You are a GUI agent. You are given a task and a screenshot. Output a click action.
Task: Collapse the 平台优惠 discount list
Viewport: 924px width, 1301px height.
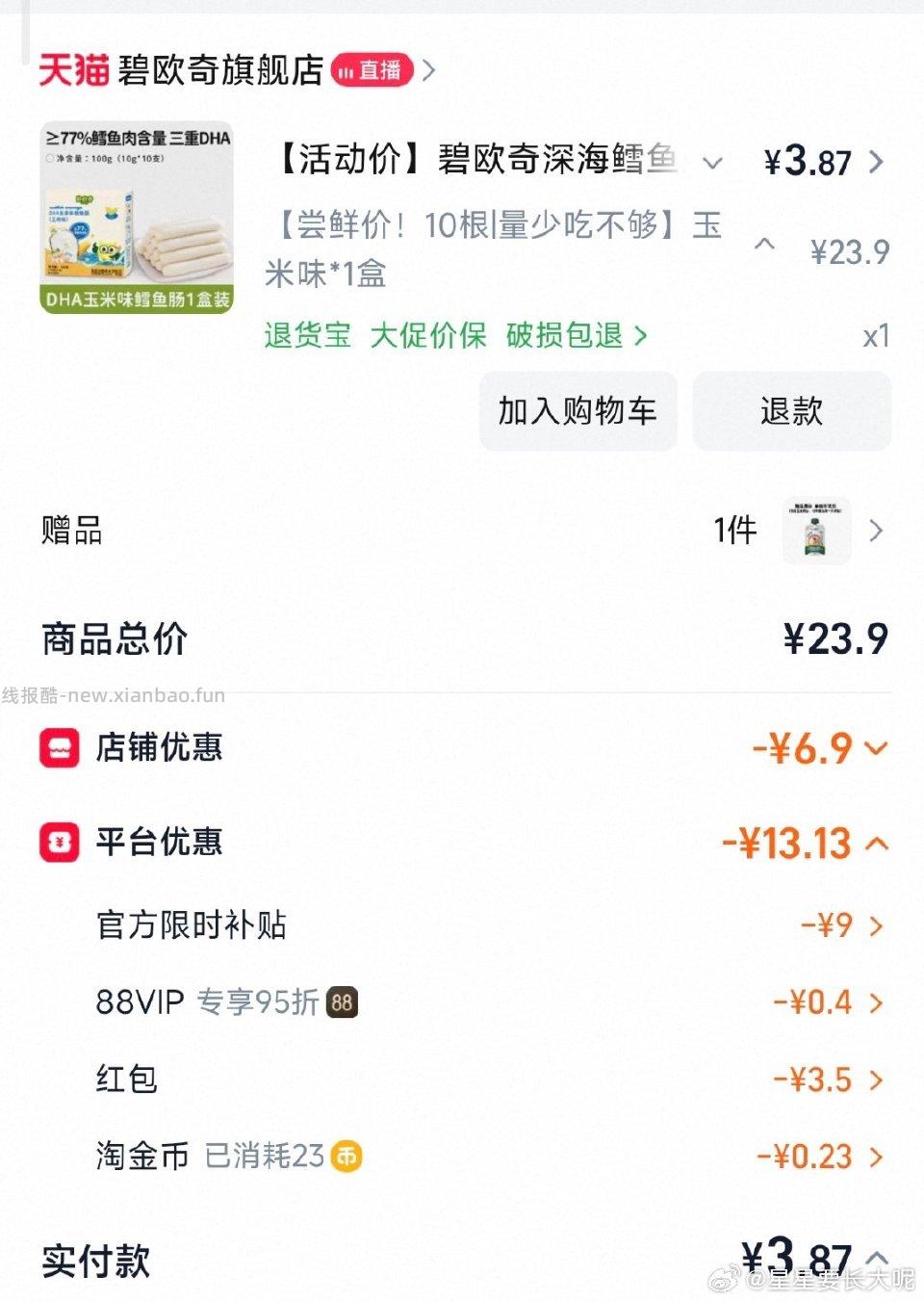click(x=877, y=845)
